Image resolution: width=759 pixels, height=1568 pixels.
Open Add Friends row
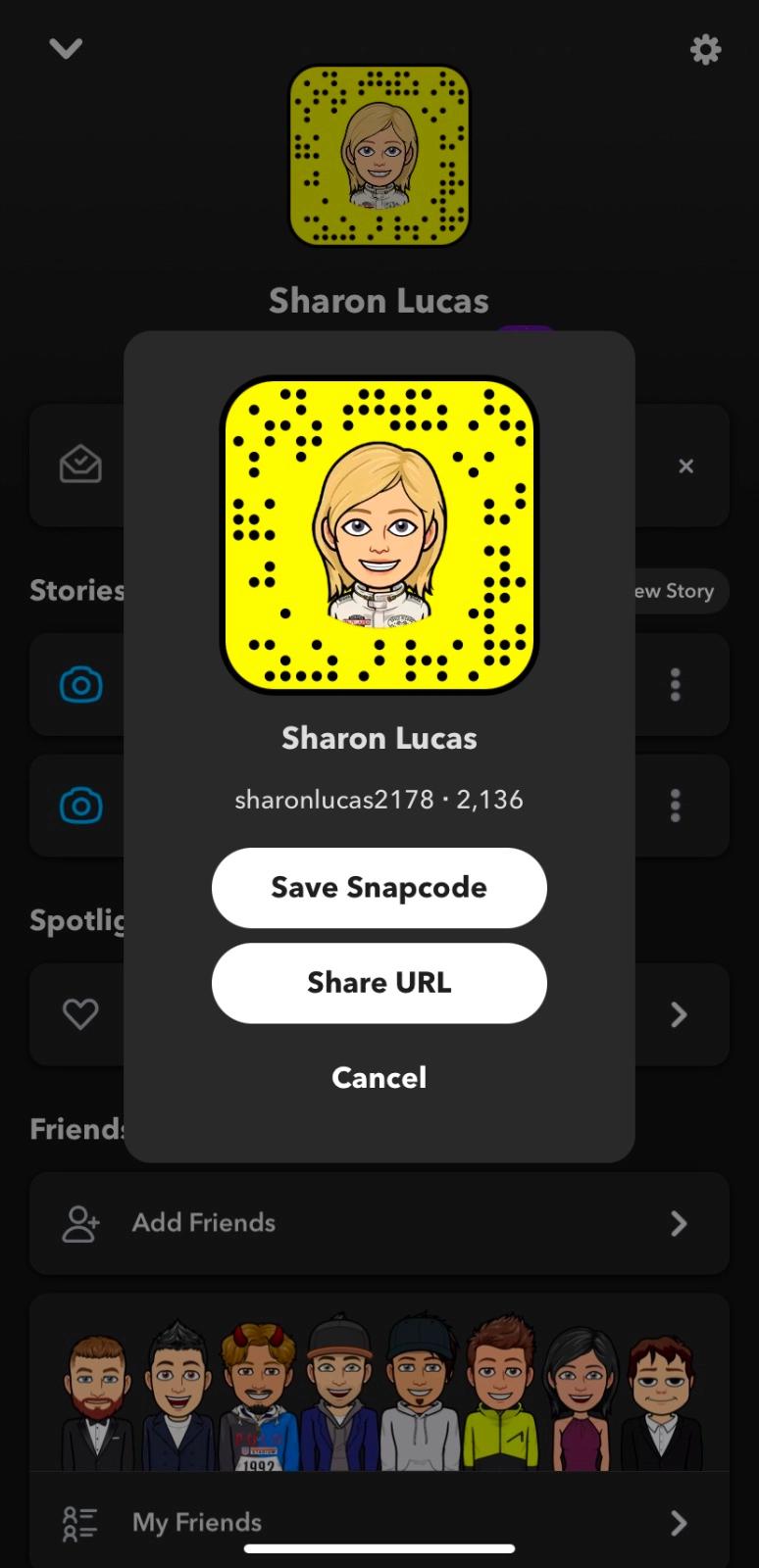pos(379,1223)
